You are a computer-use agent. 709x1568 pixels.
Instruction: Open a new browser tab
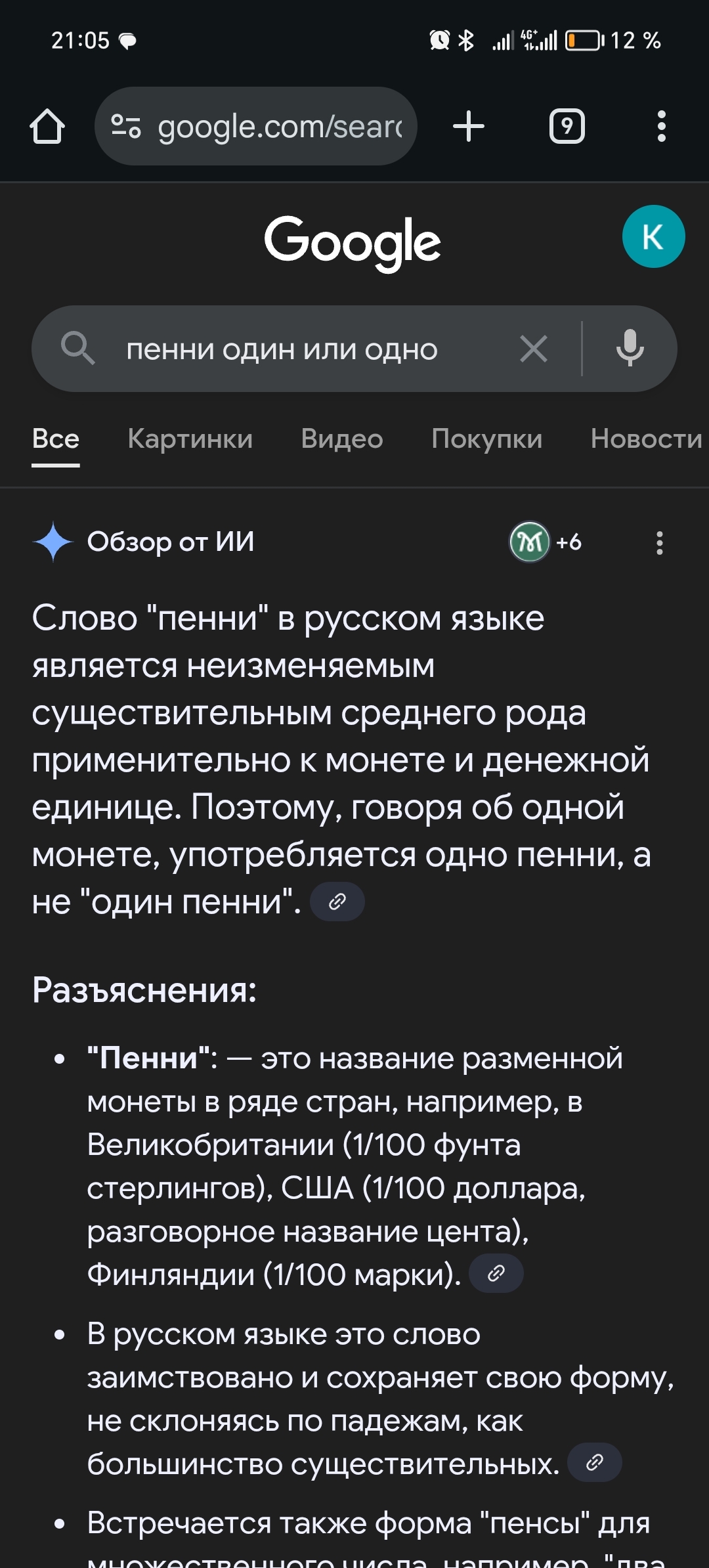click(469, 126)
